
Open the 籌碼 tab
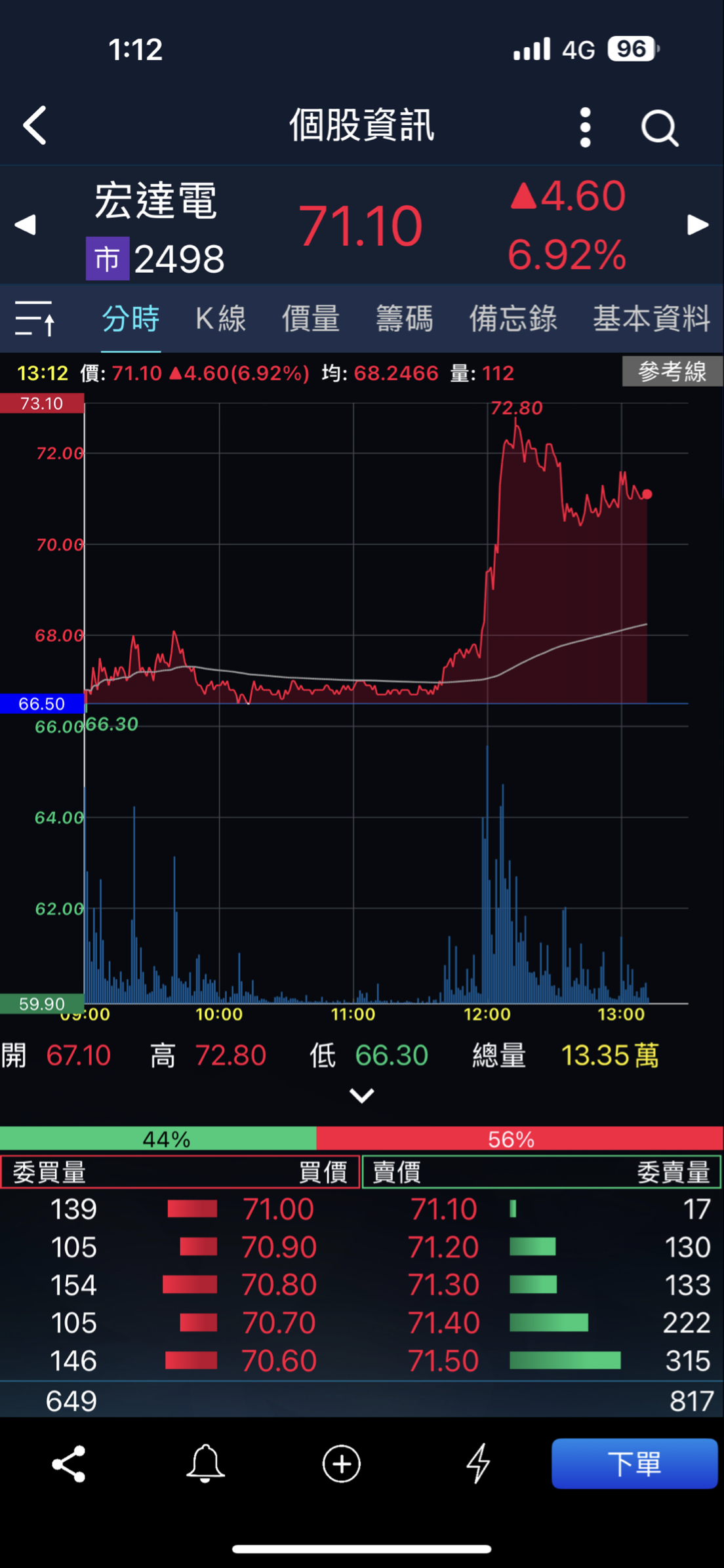click(404, 319)
